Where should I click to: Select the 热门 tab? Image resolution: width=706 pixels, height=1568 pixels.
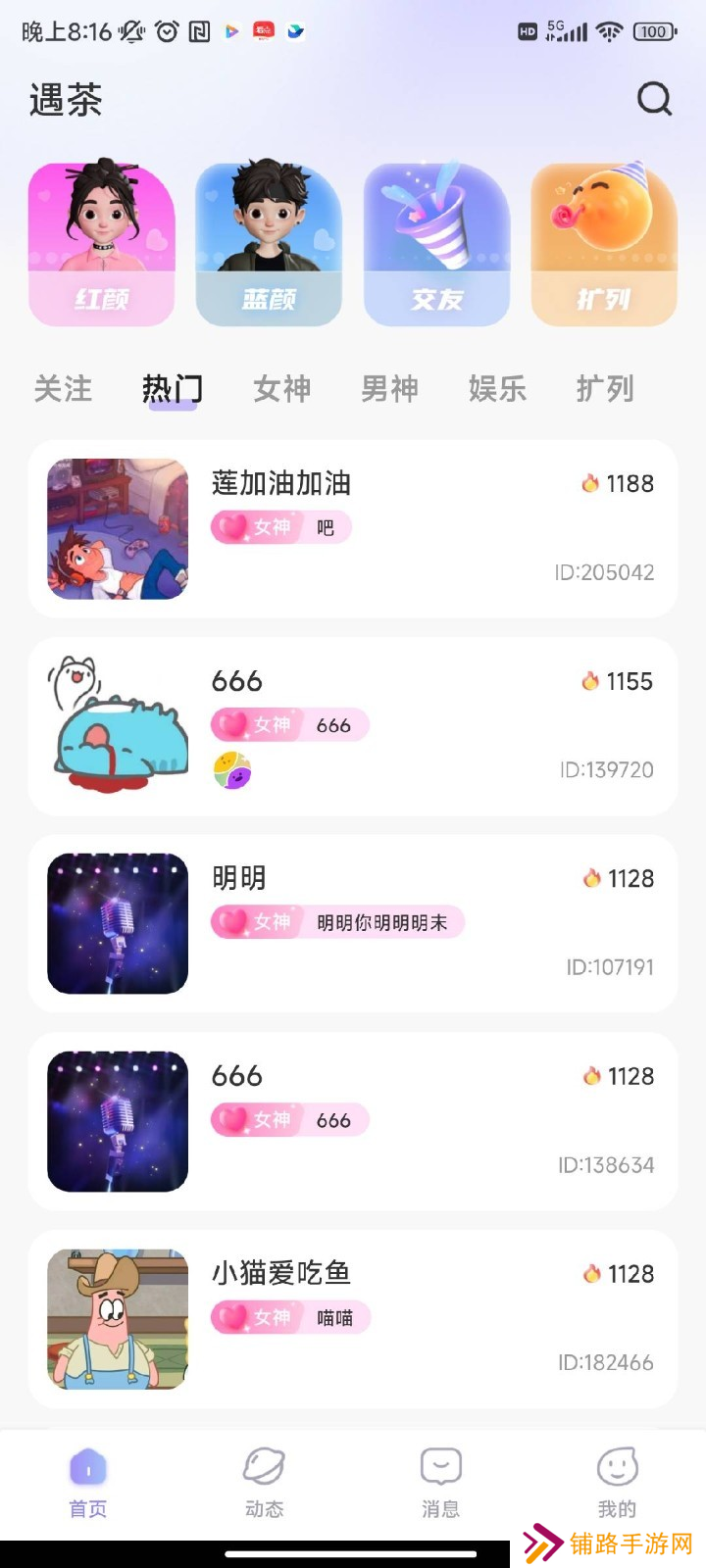coord(173,389)
